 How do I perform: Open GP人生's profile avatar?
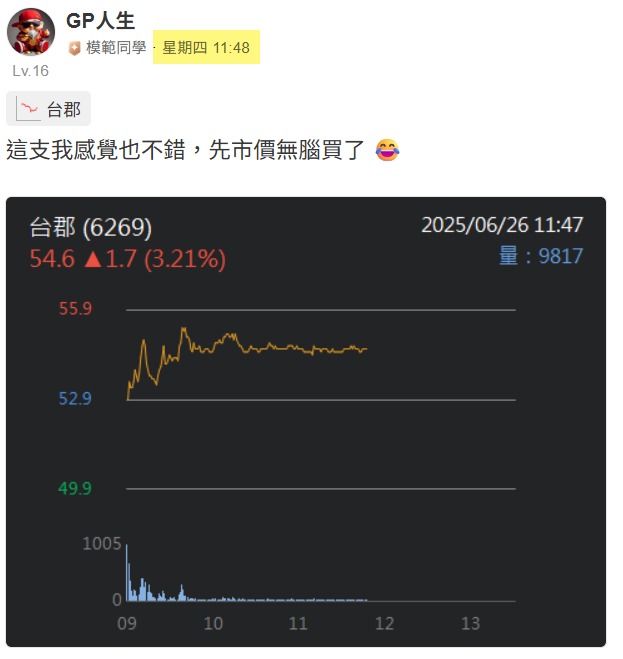point(31,32)
